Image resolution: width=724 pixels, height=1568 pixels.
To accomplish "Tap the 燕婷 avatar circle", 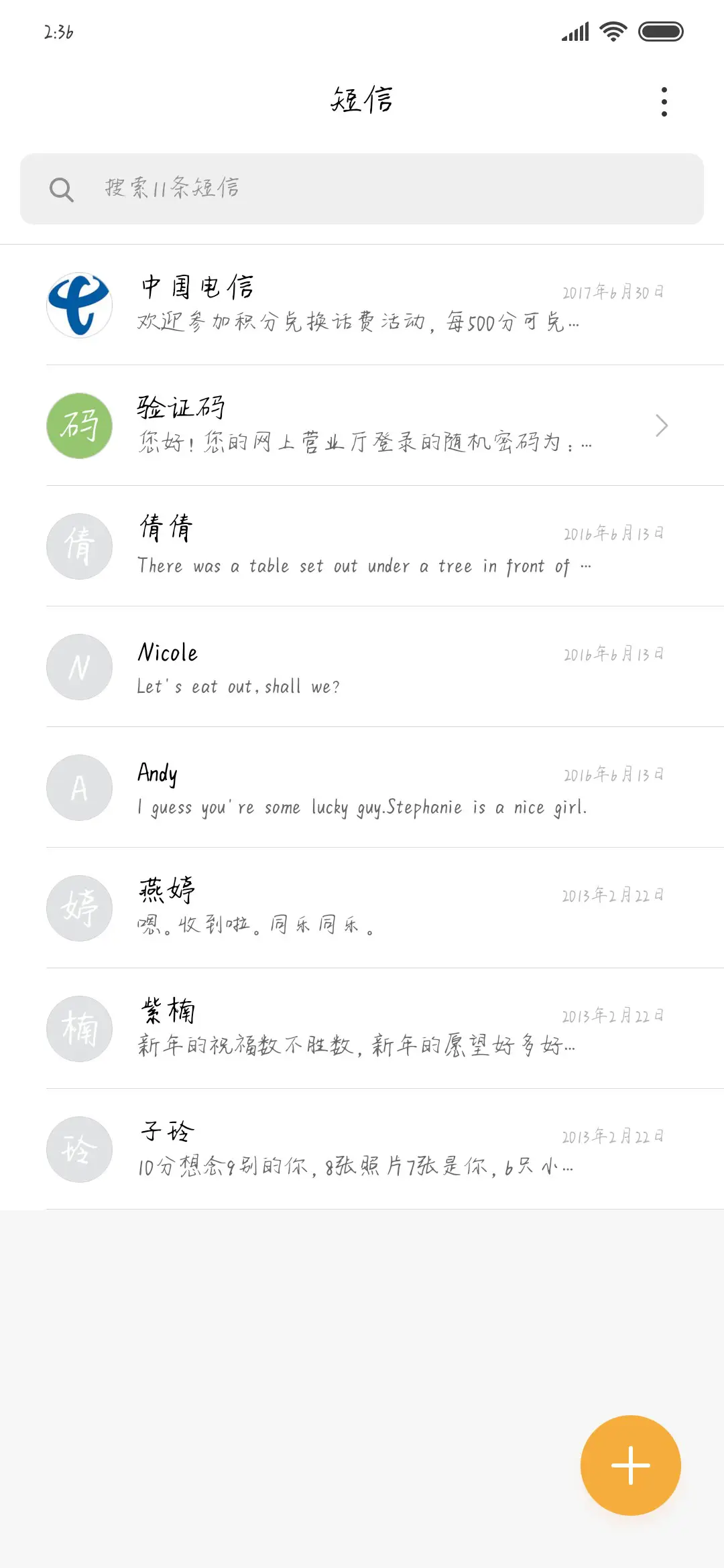I will [x=78, y=908].
